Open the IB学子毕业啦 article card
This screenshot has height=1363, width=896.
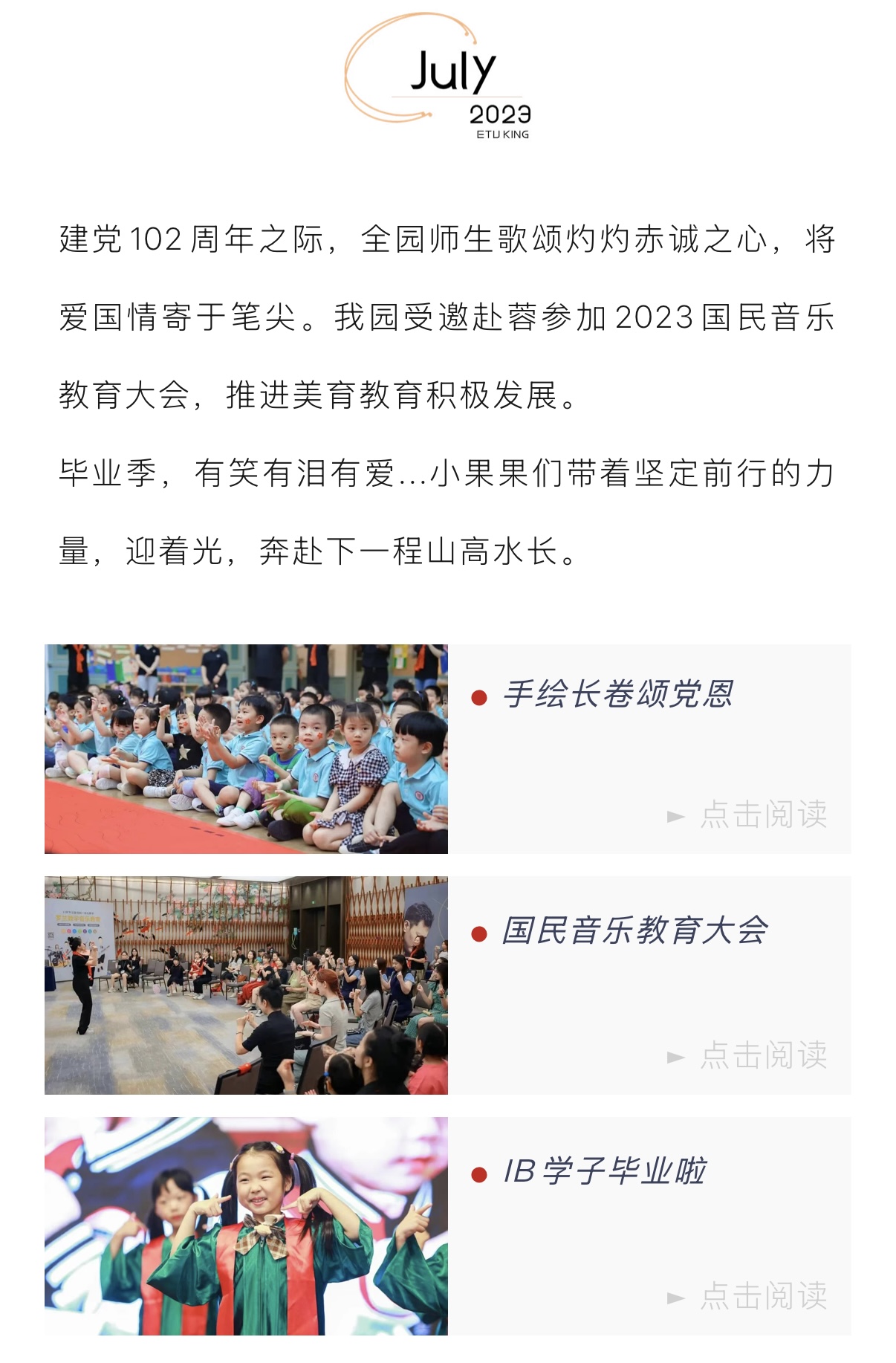[605, 1172]
